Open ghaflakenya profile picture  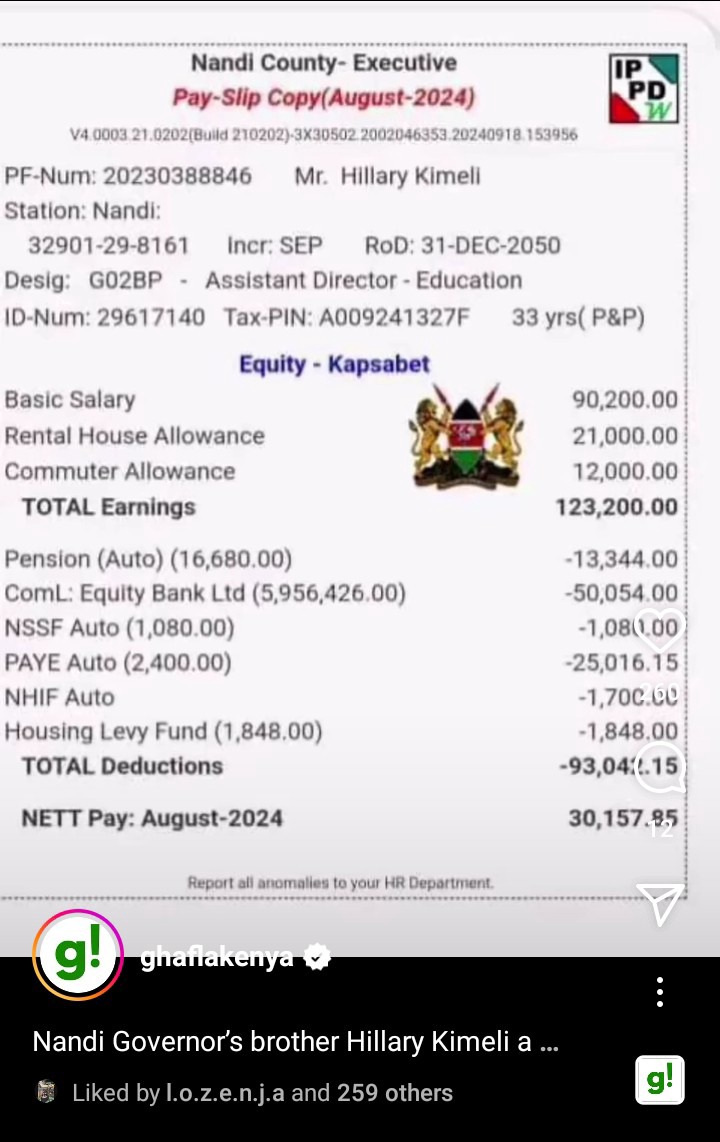tap(78, 956)
